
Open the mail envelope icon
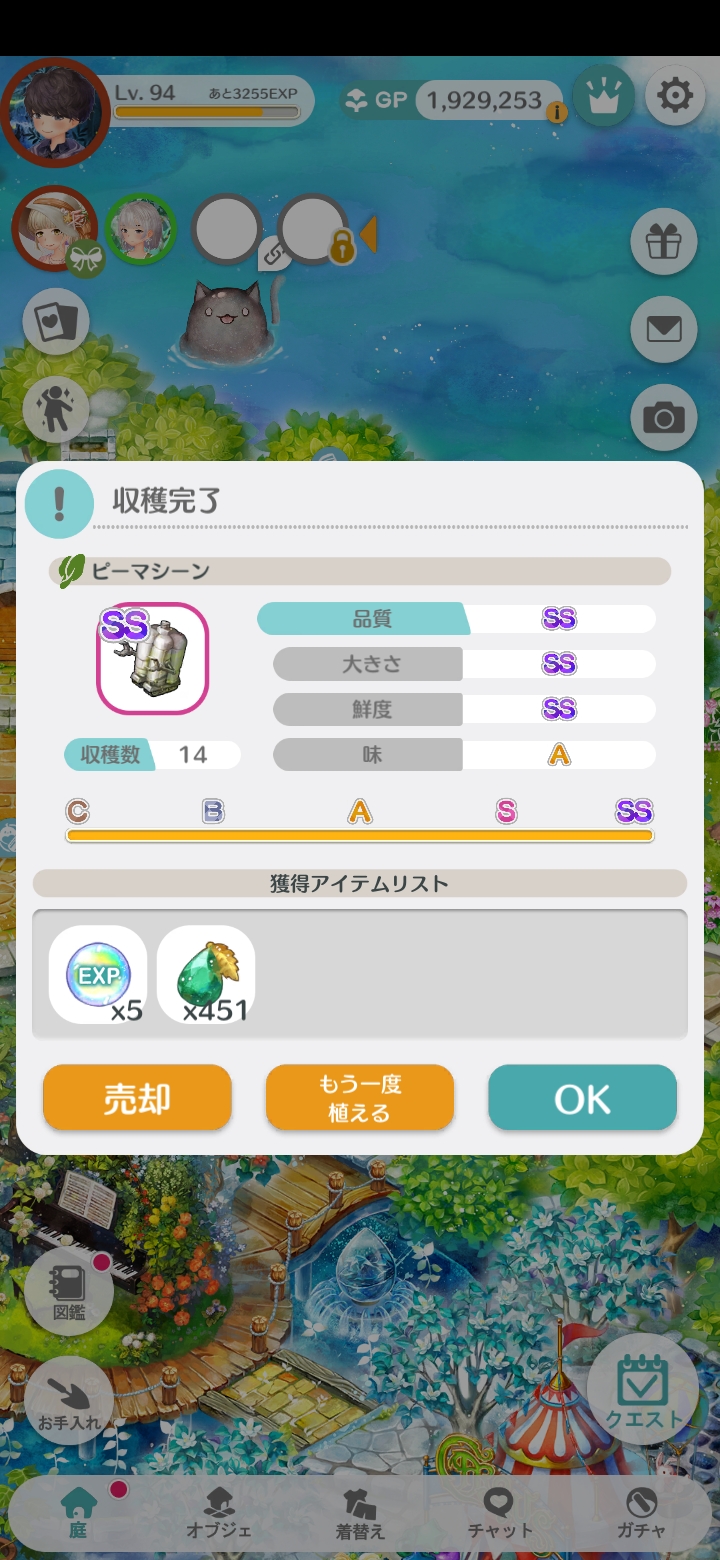tap(664, 329)
